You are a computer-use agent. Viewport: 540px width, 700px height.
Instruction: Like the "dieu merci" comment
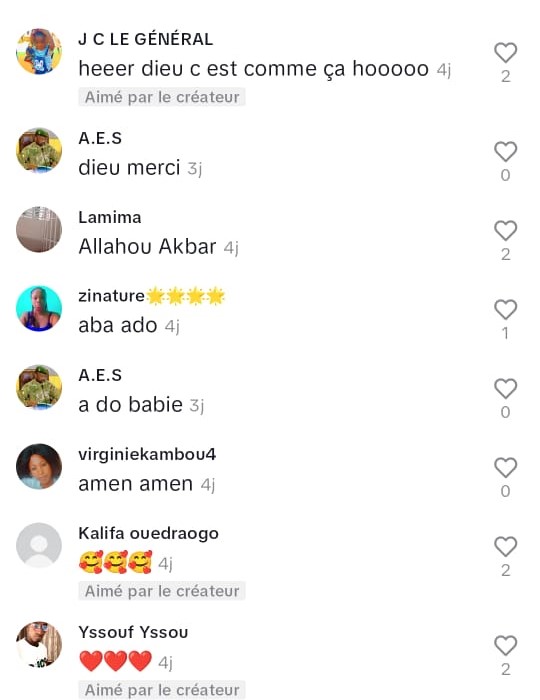pyautogui.click(x=505, y=152)
